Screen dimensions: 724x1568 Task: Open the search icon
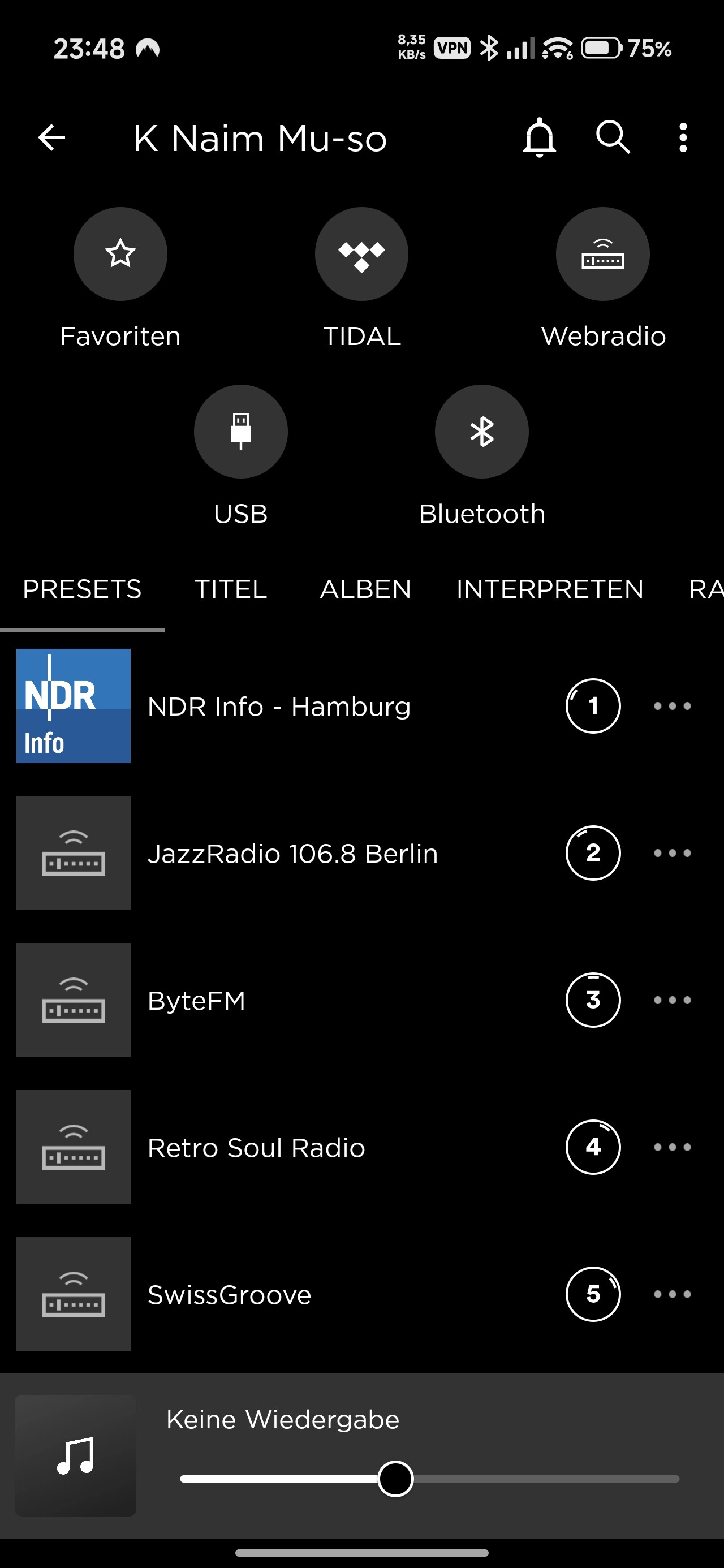click(x=612, y=137)
